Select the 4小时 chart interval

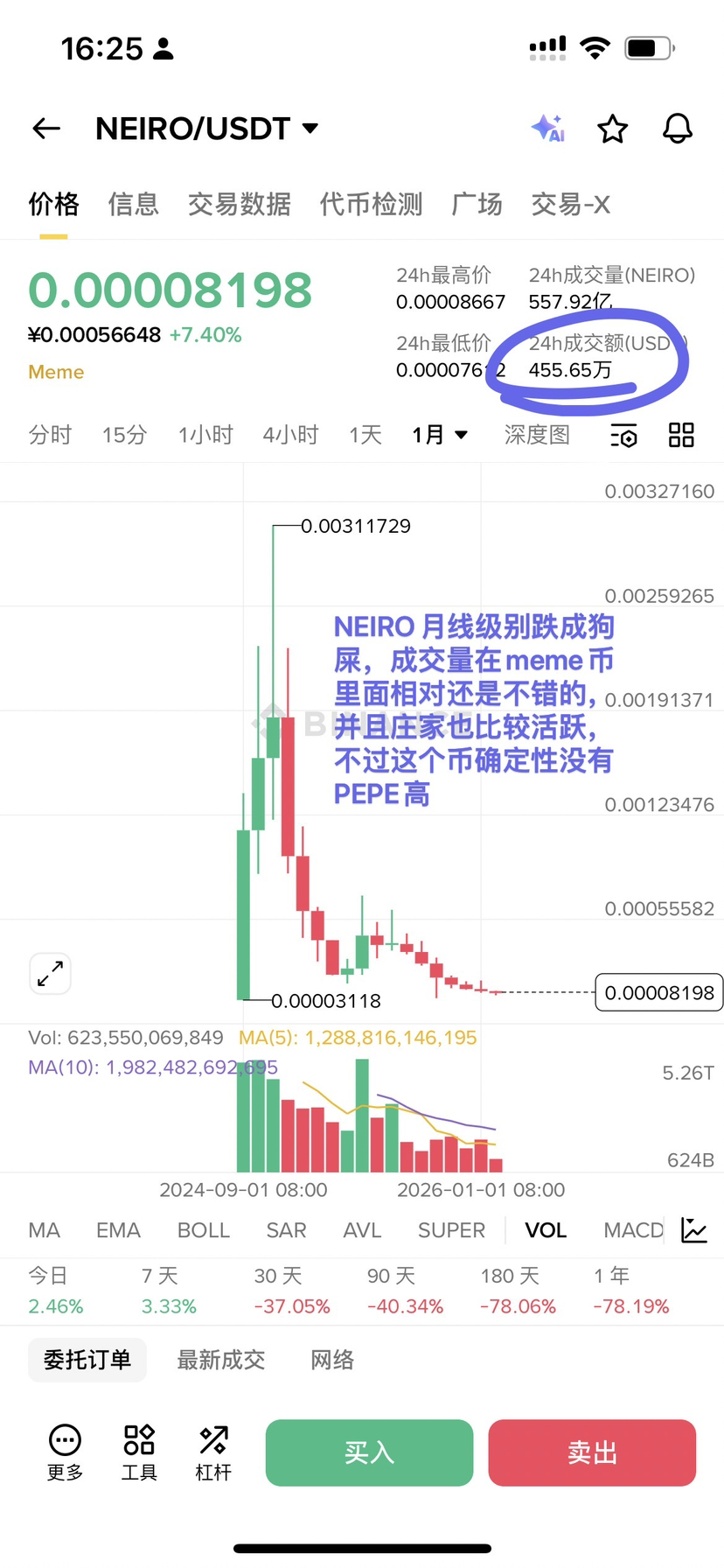290,435
